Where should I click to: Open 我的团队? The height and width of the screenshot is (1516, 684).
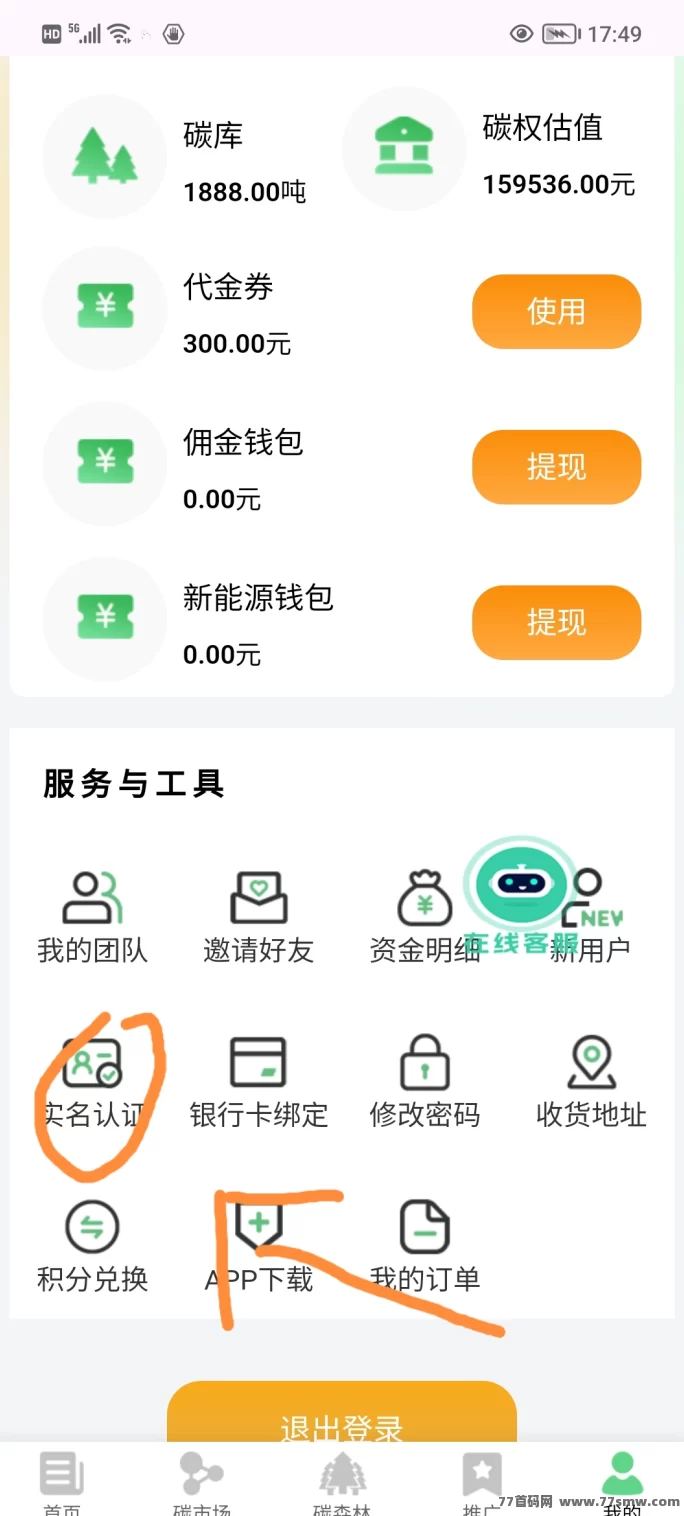[92, 917]
